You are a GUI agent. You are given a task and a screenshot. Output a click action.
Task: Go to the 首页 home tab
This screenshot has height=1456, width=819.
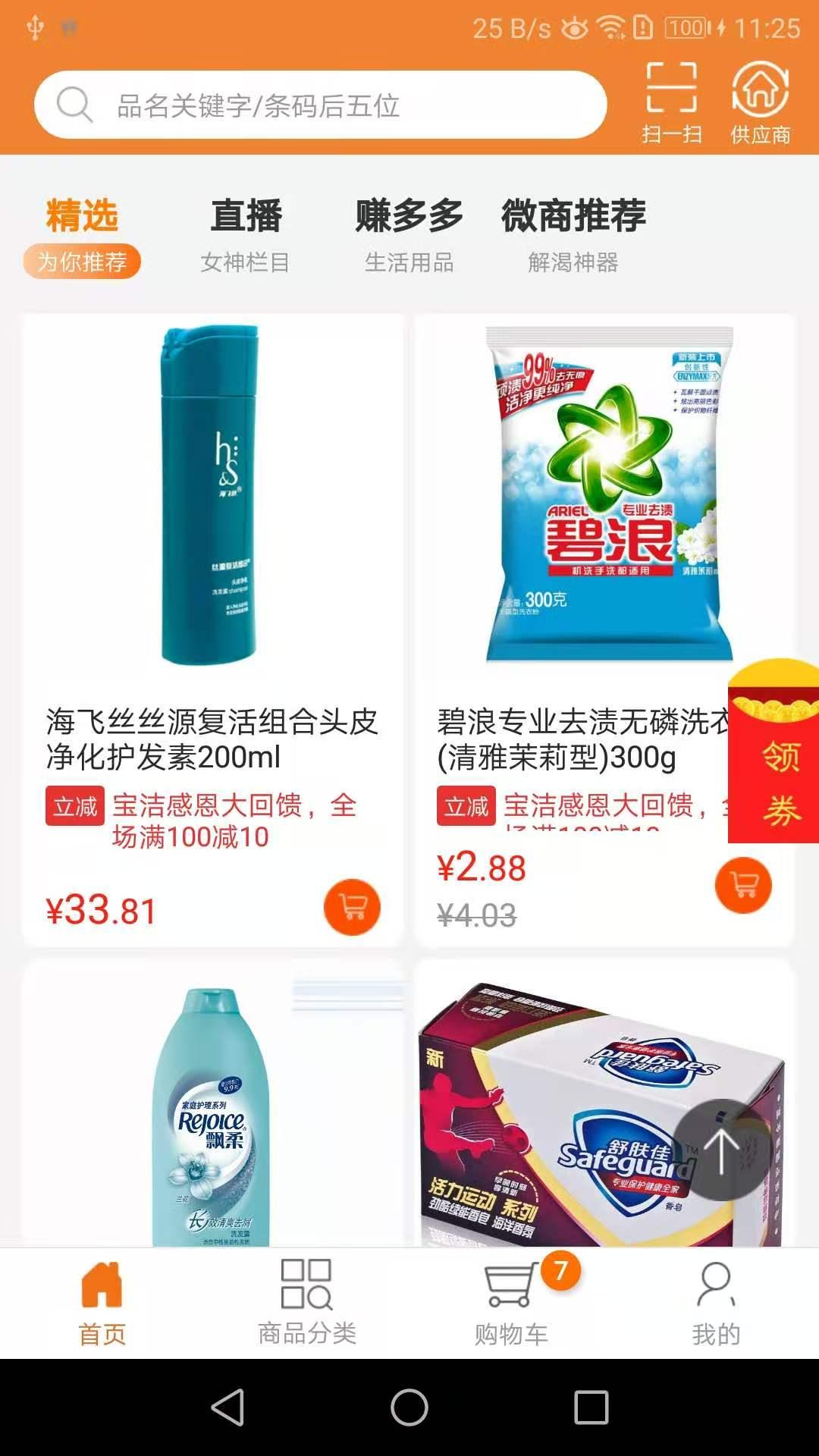click(102, 1303)
